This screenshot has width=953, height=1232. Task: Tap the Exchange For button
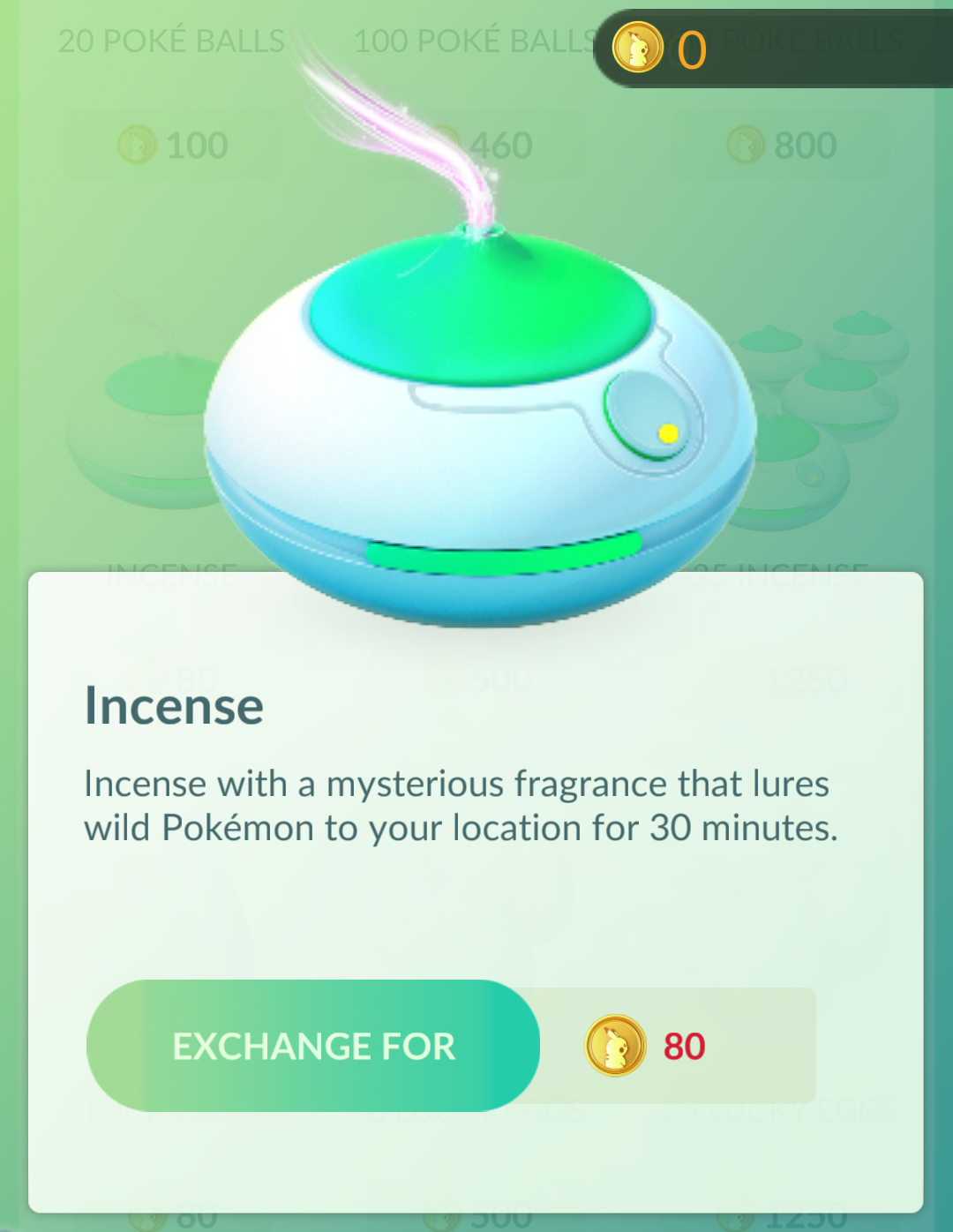pyautogui.click(x=313, y=1046)
